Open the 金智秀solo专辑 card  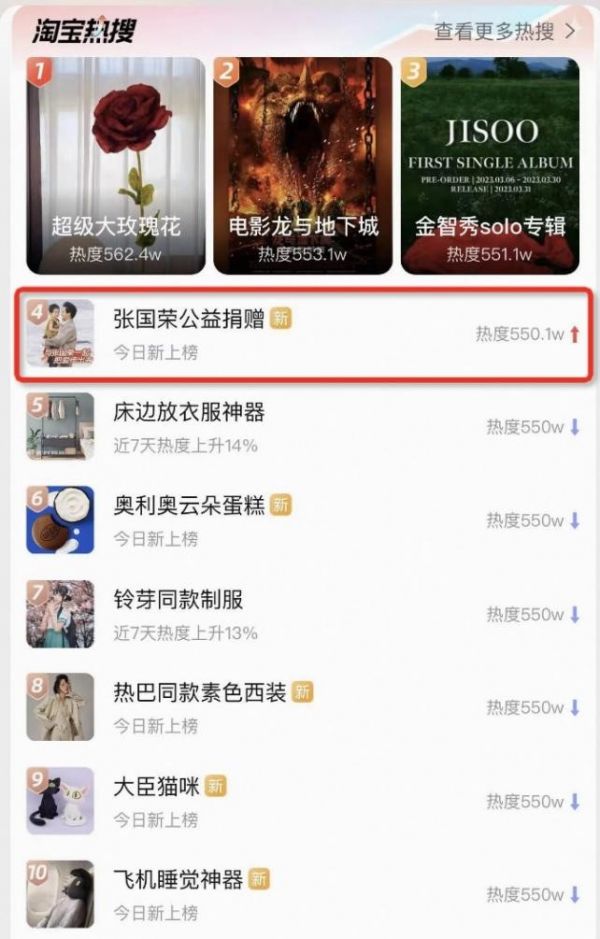pos(489,165)
